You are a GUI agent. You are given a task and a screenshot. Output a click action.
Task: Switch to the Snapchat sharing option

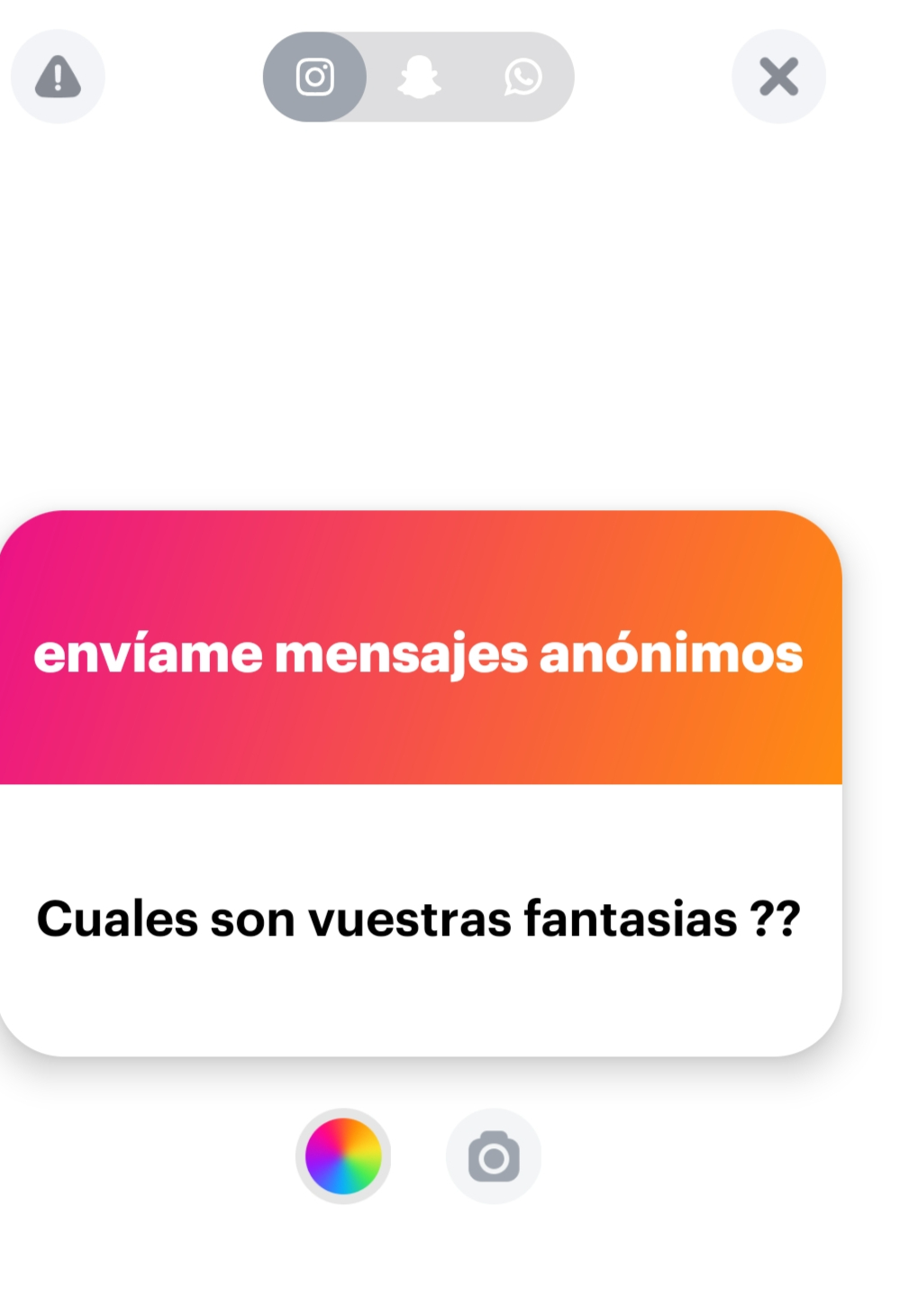(419, 77)
